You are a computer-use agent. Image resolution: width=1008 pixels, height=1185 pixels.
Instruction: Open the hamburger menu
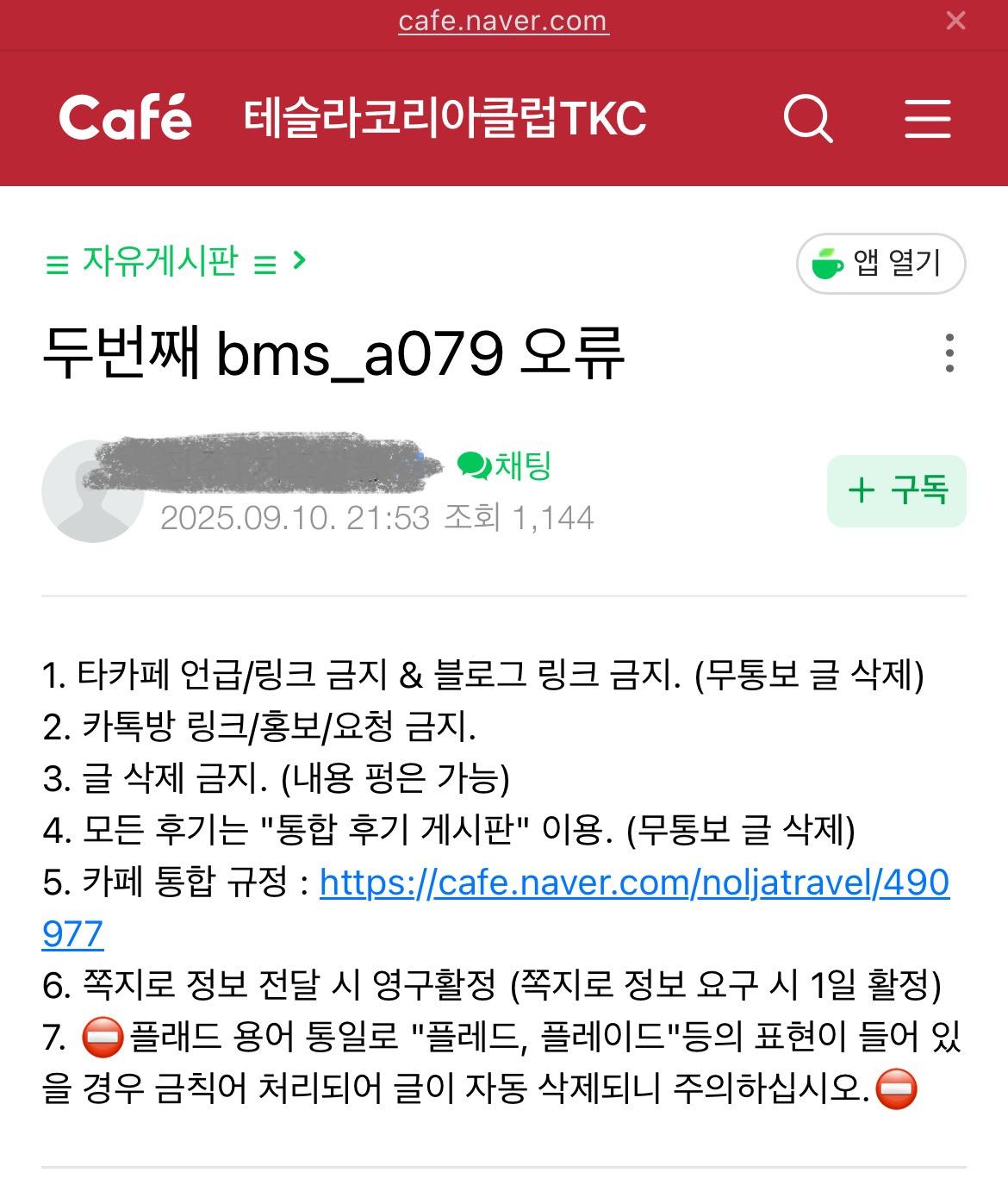(928, 118)
